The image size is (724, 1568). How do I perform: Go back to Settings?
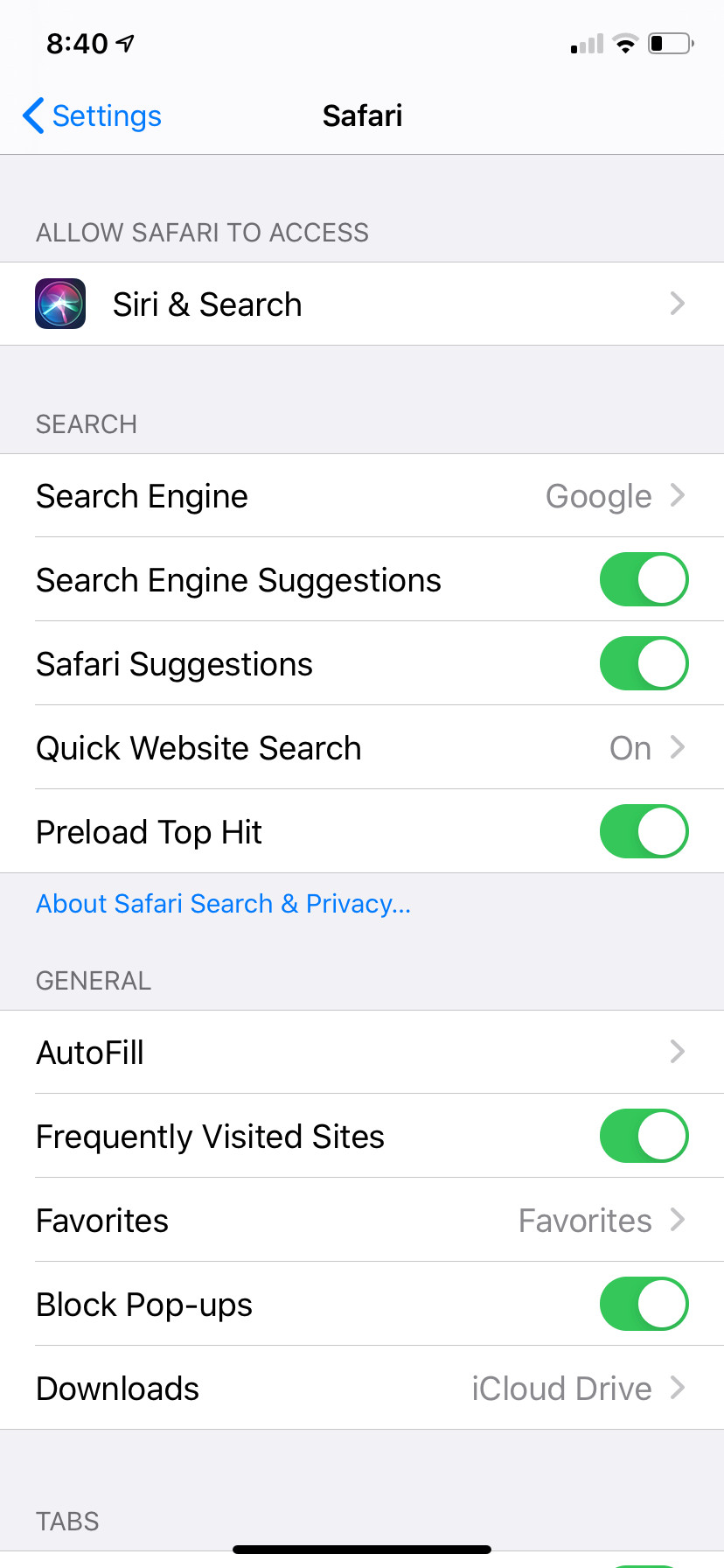[x=92, y=115]
